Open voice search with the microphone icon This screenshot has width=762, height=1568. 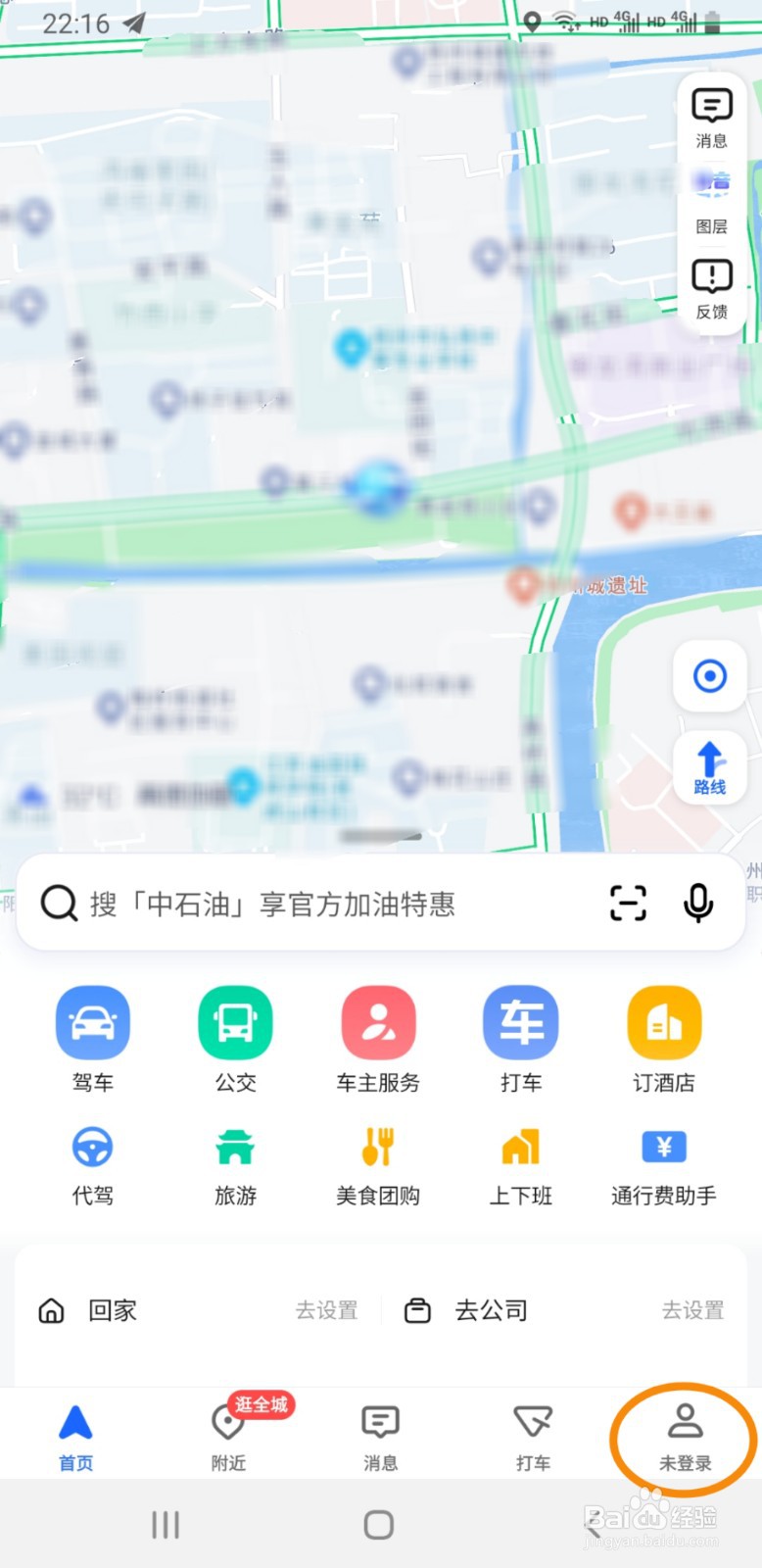(697, 904)
